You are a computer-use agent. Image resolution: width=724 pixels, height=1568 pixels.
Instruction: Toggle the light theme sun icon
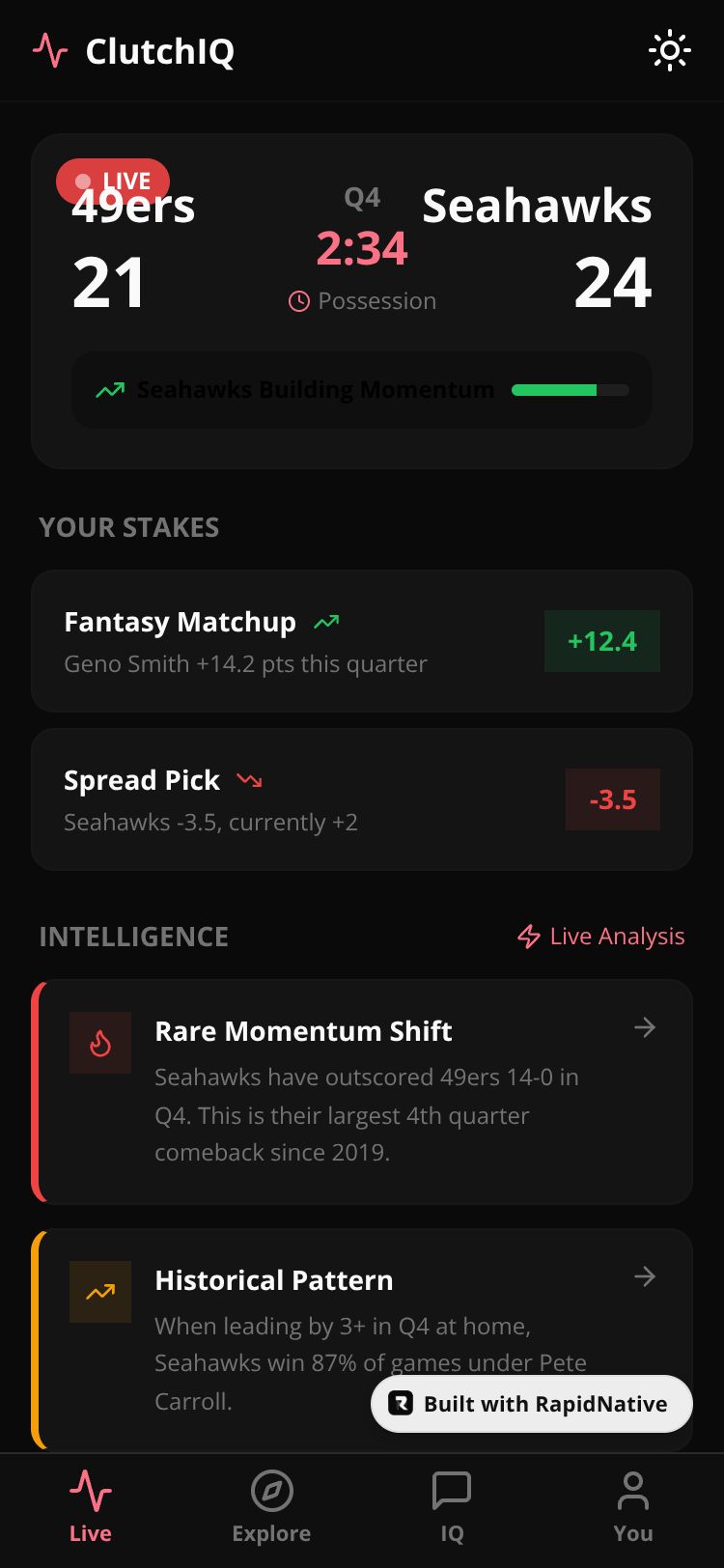669,50
